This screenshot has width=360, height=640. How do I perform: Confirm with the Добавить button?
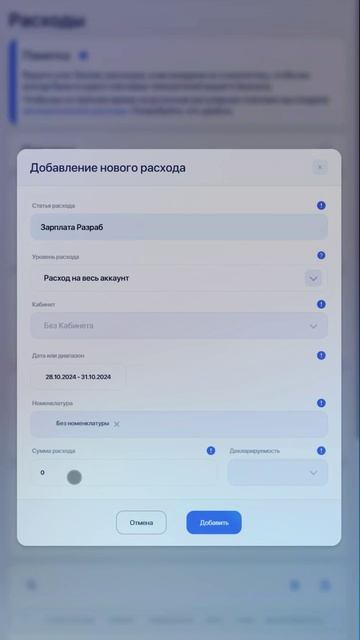point(214,522)
